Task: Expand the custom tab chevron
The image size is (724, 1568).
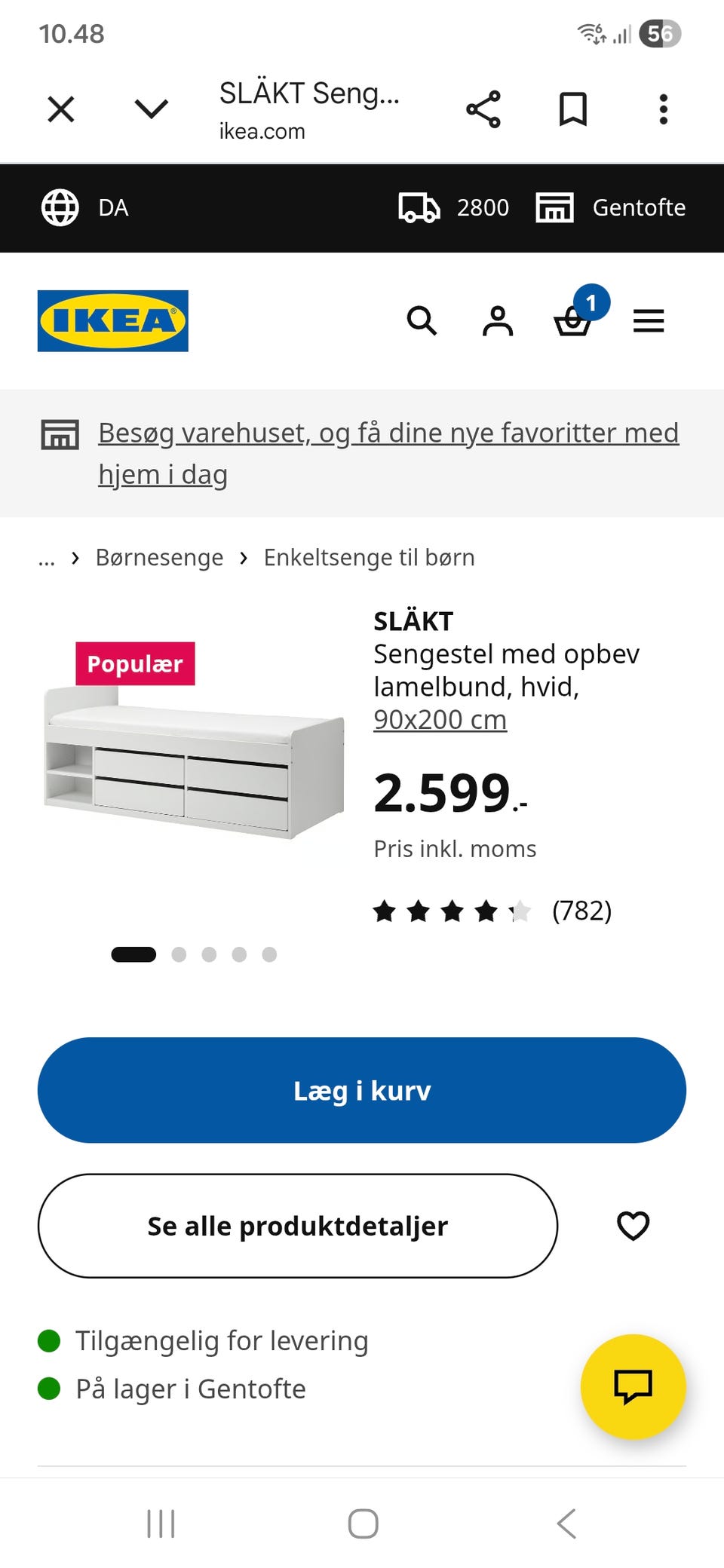Action: click(151, 109)
